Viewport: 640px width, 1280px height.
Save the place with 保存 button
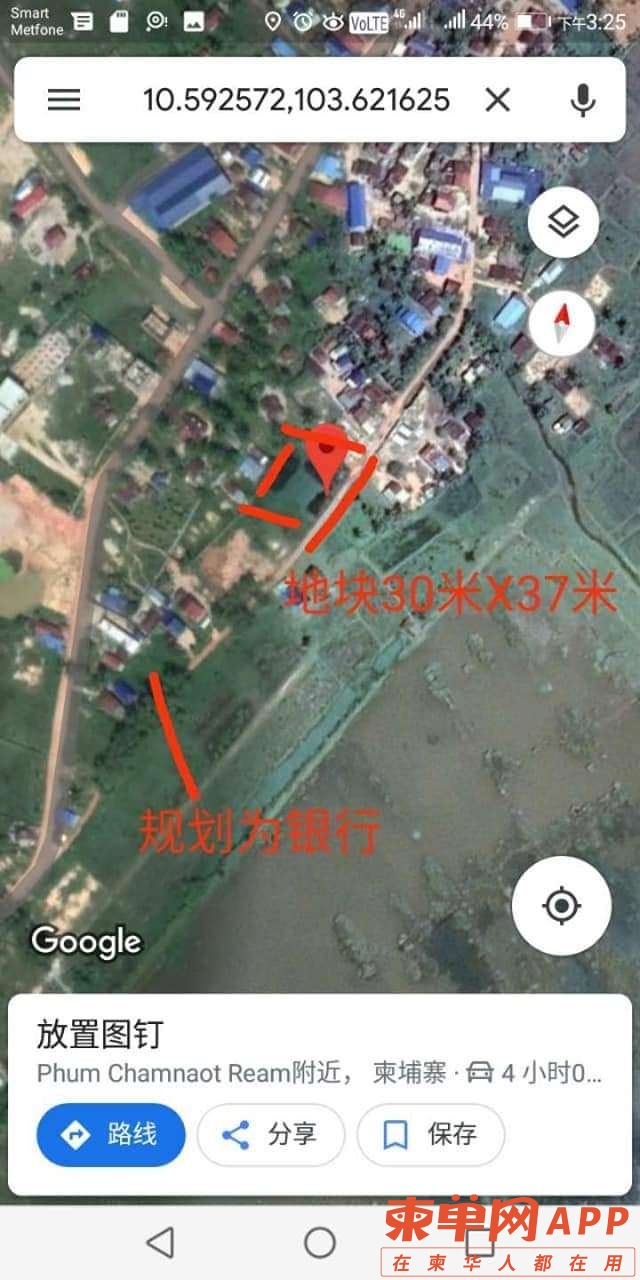pyautogui.click(x=430, y=1134)
